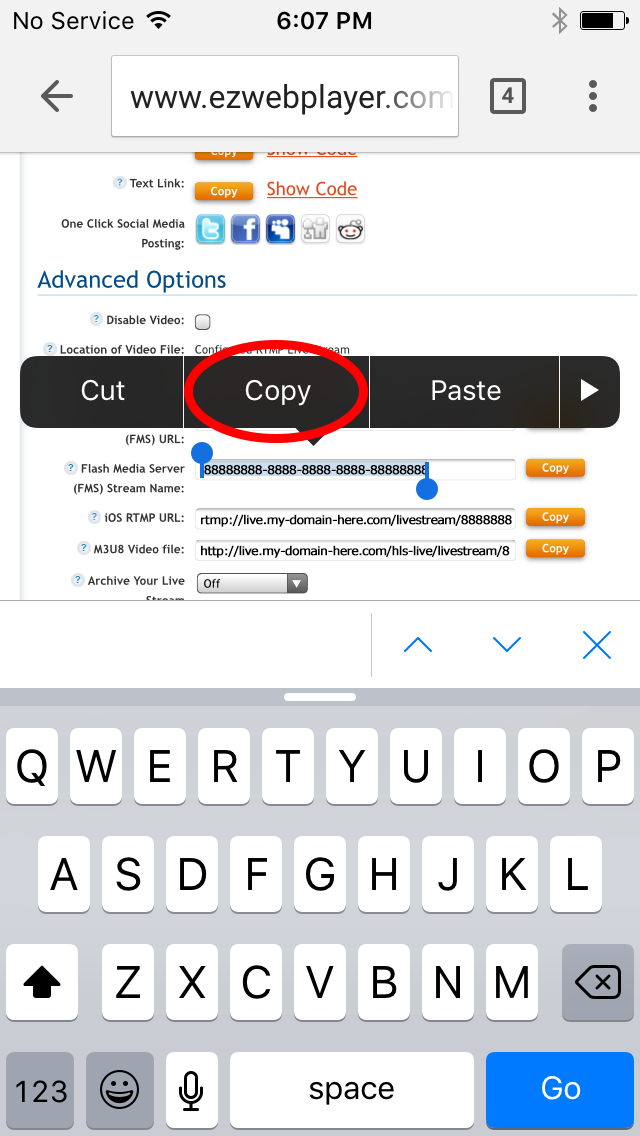This screenshot has width=640, height=1136.
Task: Show more options with the popup arrow
Action: click(x=590, y=391)
